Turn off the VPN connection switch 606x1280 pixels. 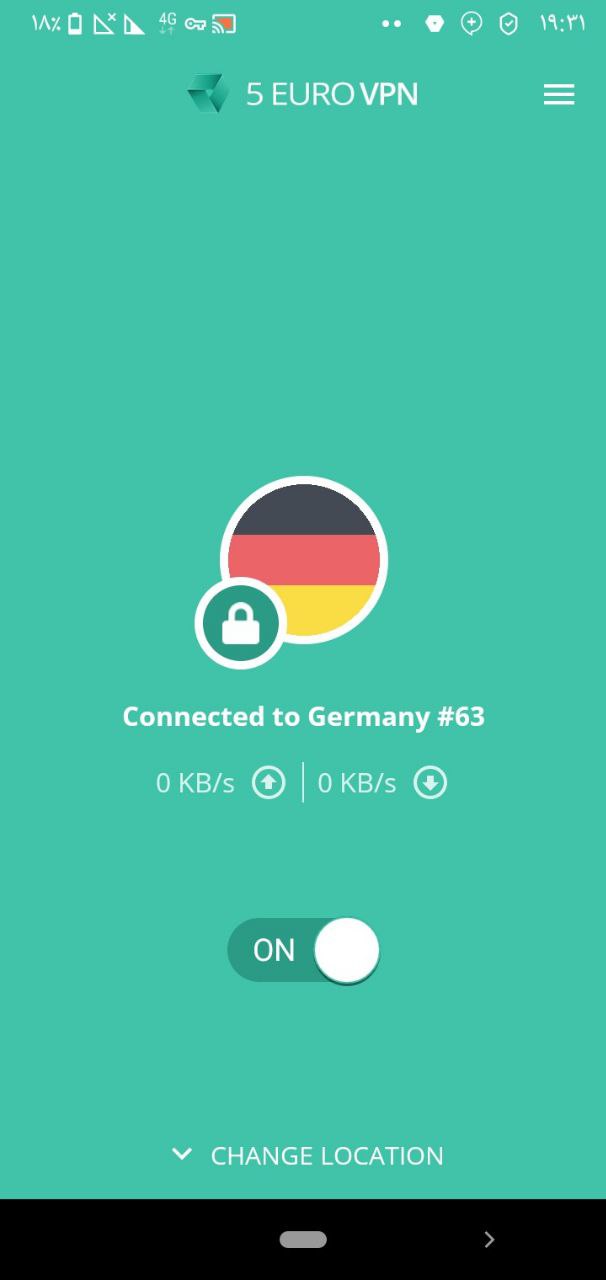(303, 950)
